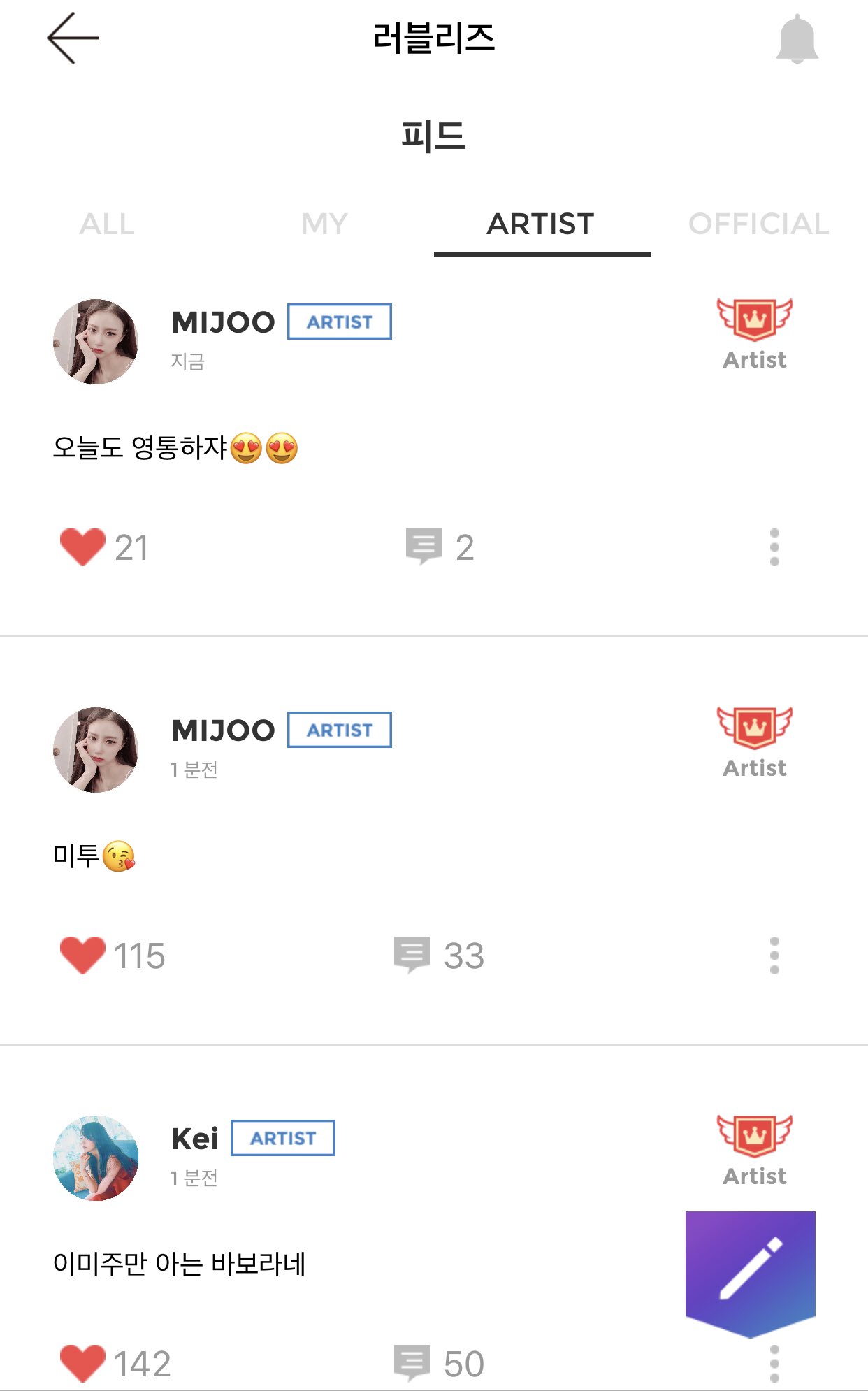
Task: Open MIJOO's profile name link
Action: click(x=222, y=322)
